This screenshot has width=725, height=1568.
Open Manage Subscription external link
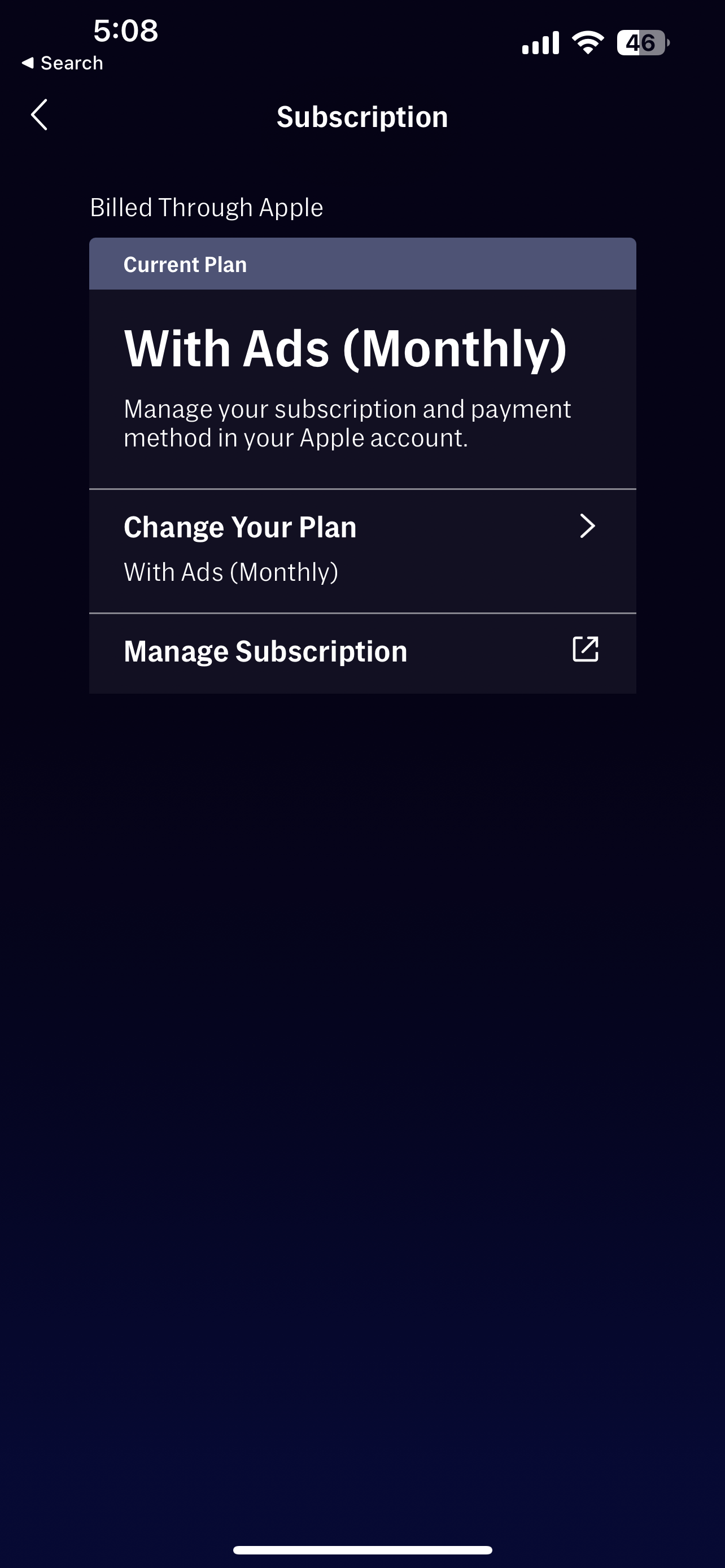(361, 651)
